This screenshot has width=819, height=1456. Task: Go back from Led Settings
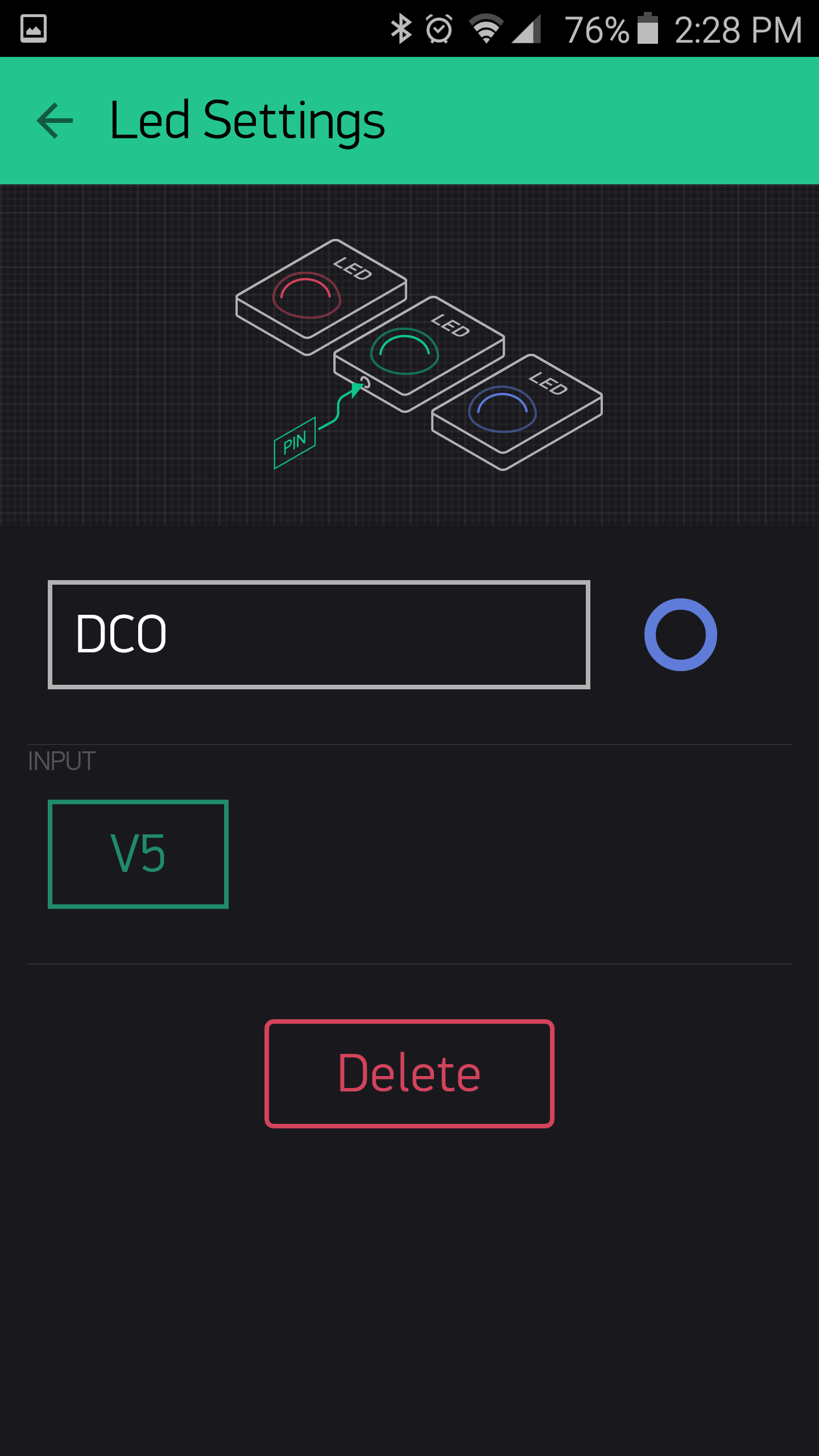pyautogui.click(x=55, y=121)
